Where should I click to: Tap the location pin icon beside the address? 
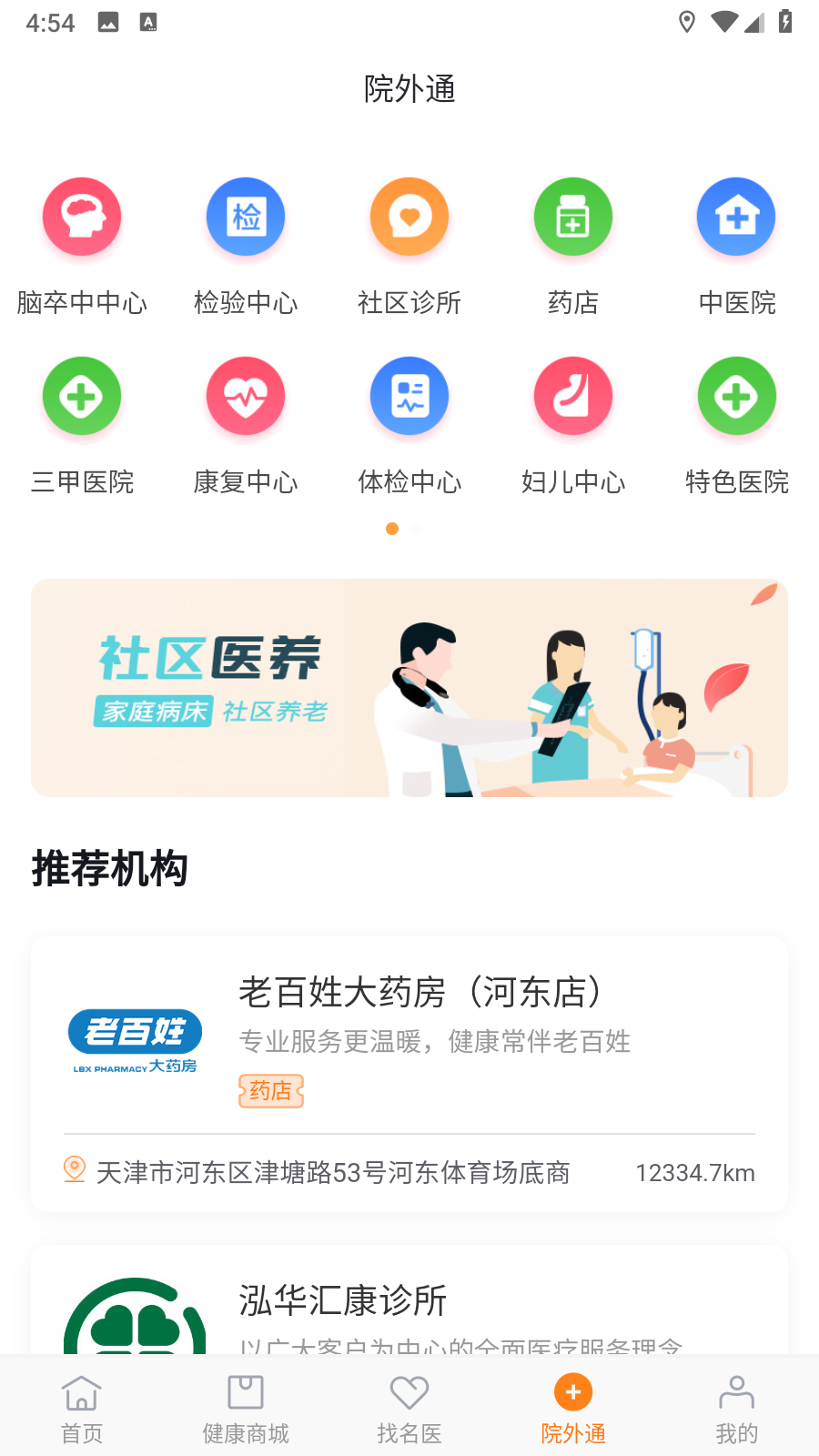point(74,1171)
